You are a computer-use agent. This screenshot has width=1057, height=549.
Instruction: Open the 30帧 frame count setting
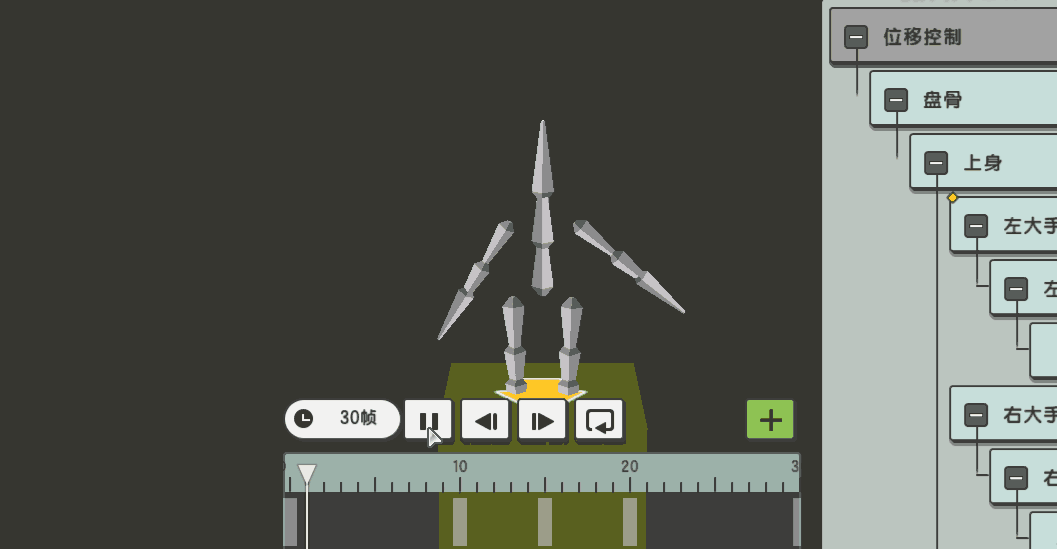coord(343,419)
